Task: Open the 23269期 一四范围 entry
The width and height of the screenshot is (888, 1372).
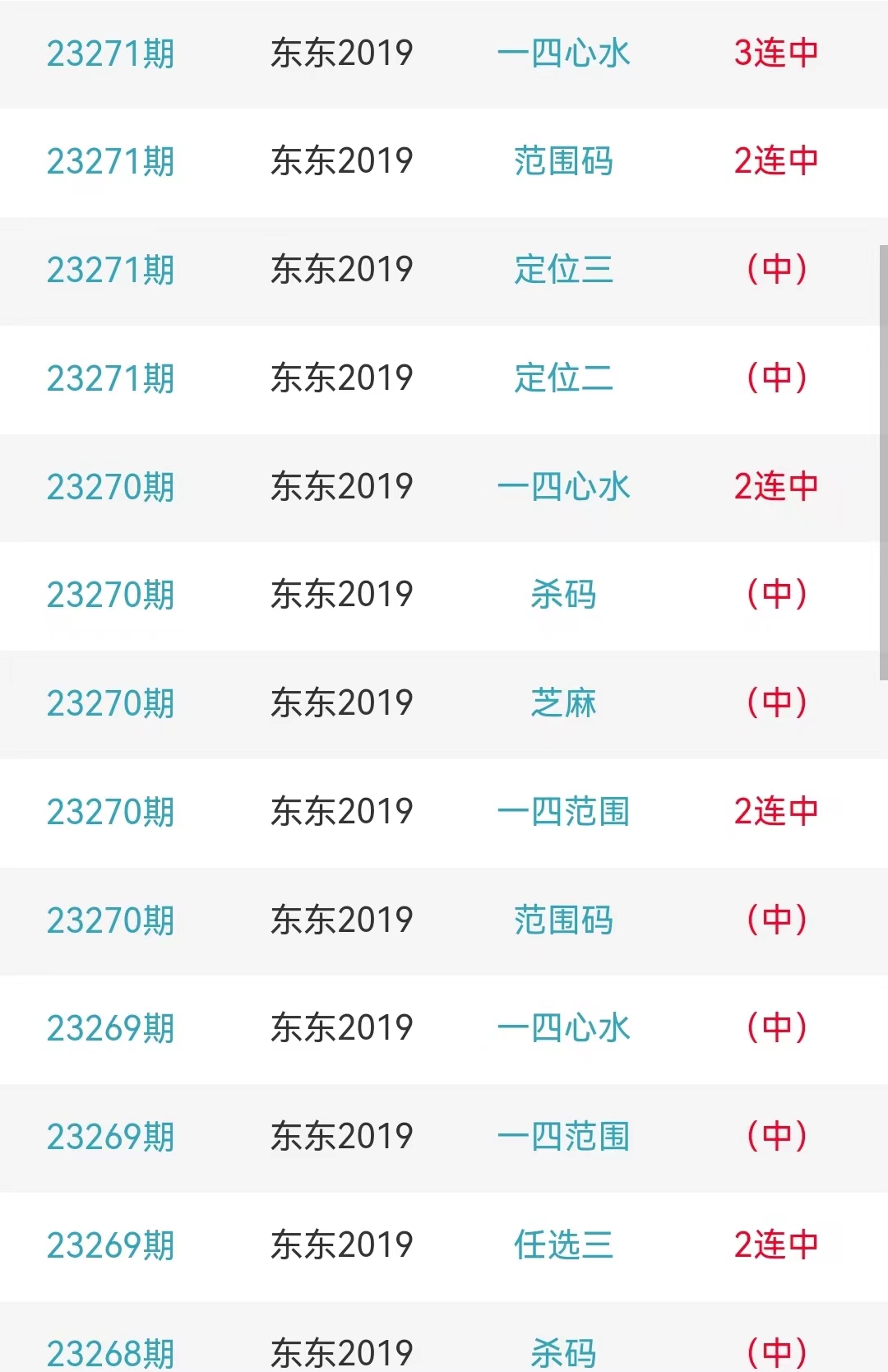Action: (563, 1137)
